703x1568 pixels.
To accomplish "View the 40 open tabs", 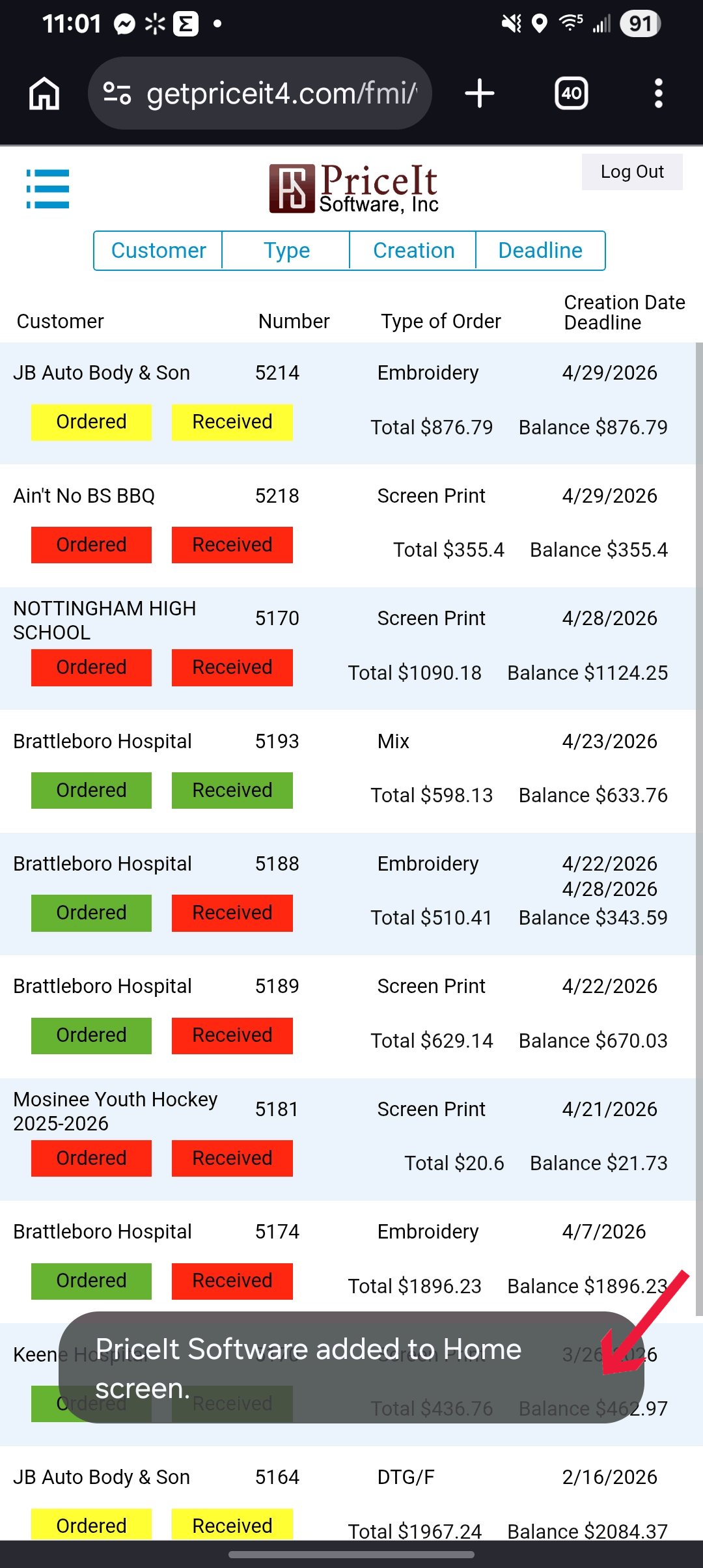I will (x=572, y=93).
